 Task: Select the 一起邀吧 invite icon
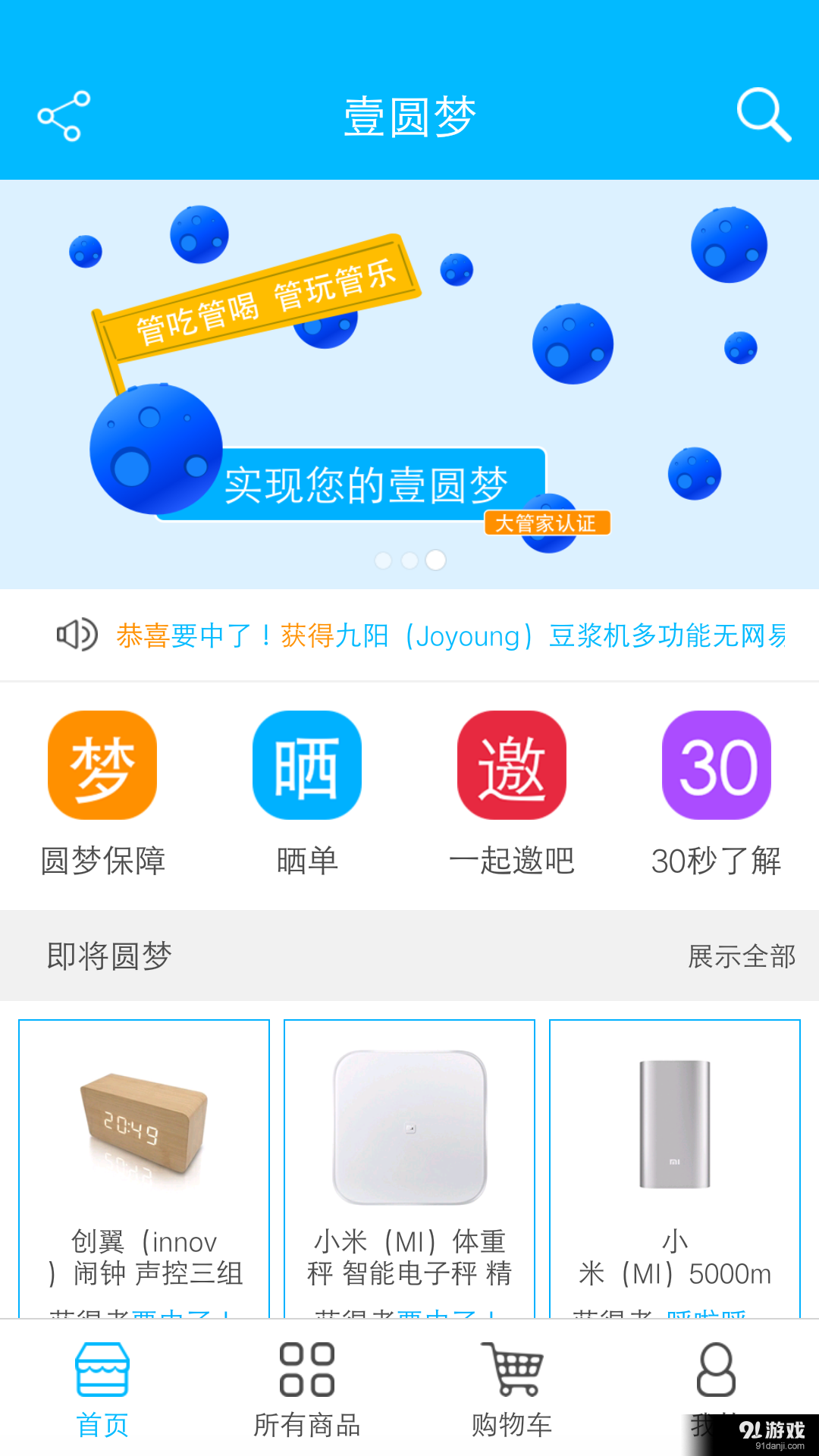pos(511,764)
